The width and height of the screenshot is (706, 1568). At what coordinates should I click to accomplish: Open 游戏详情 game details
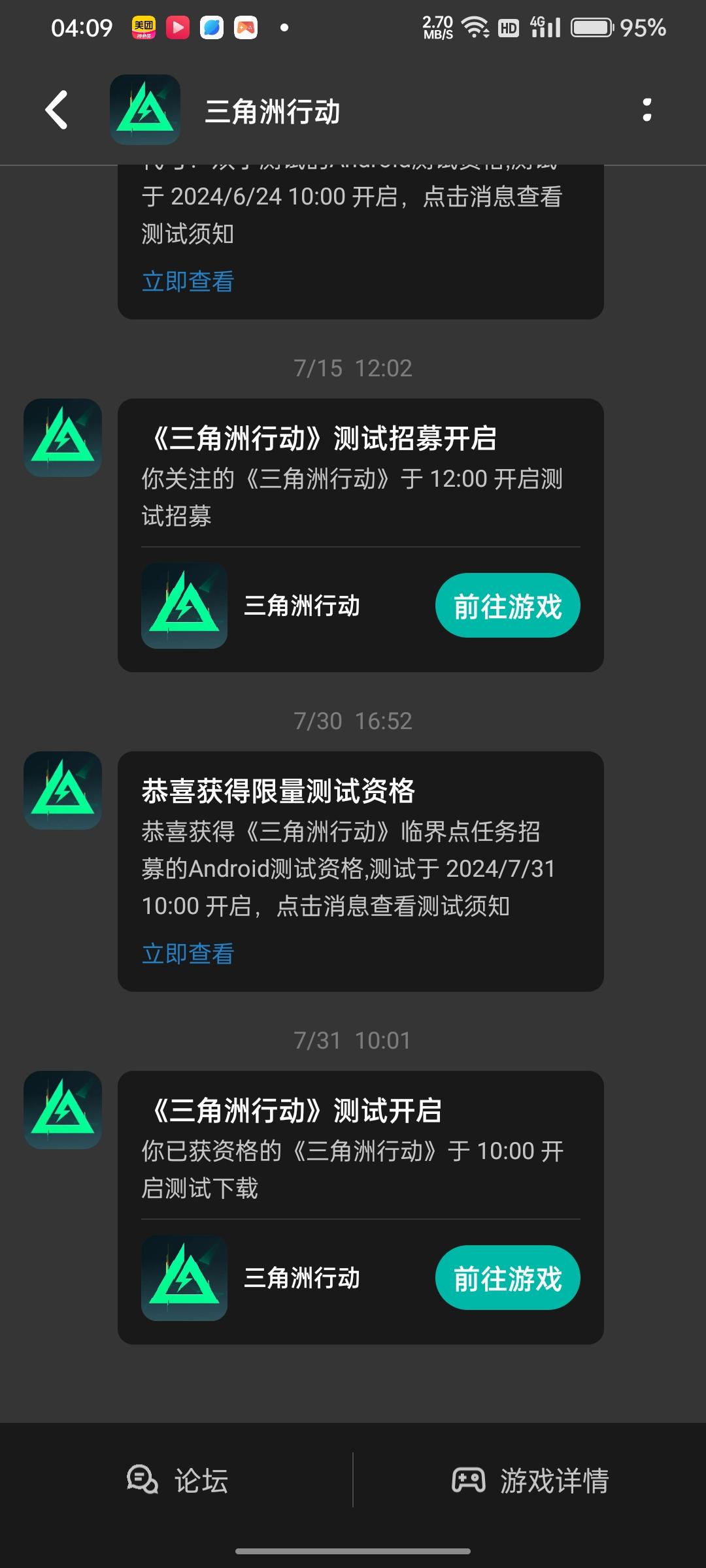[x=530, y=1480]
